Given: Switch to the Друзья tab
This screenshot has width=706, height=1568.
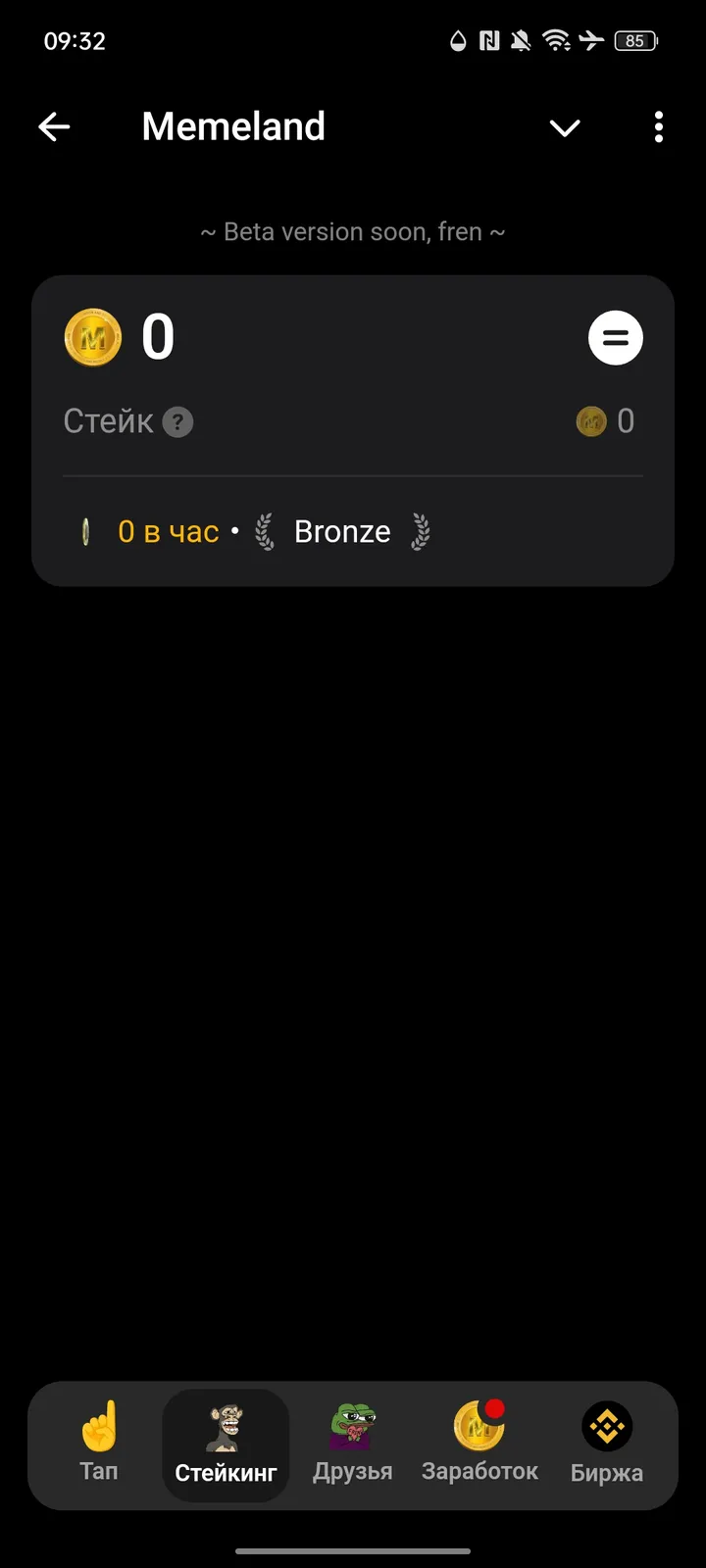Looking at the screenshot, I should (x=352, y=1470).
